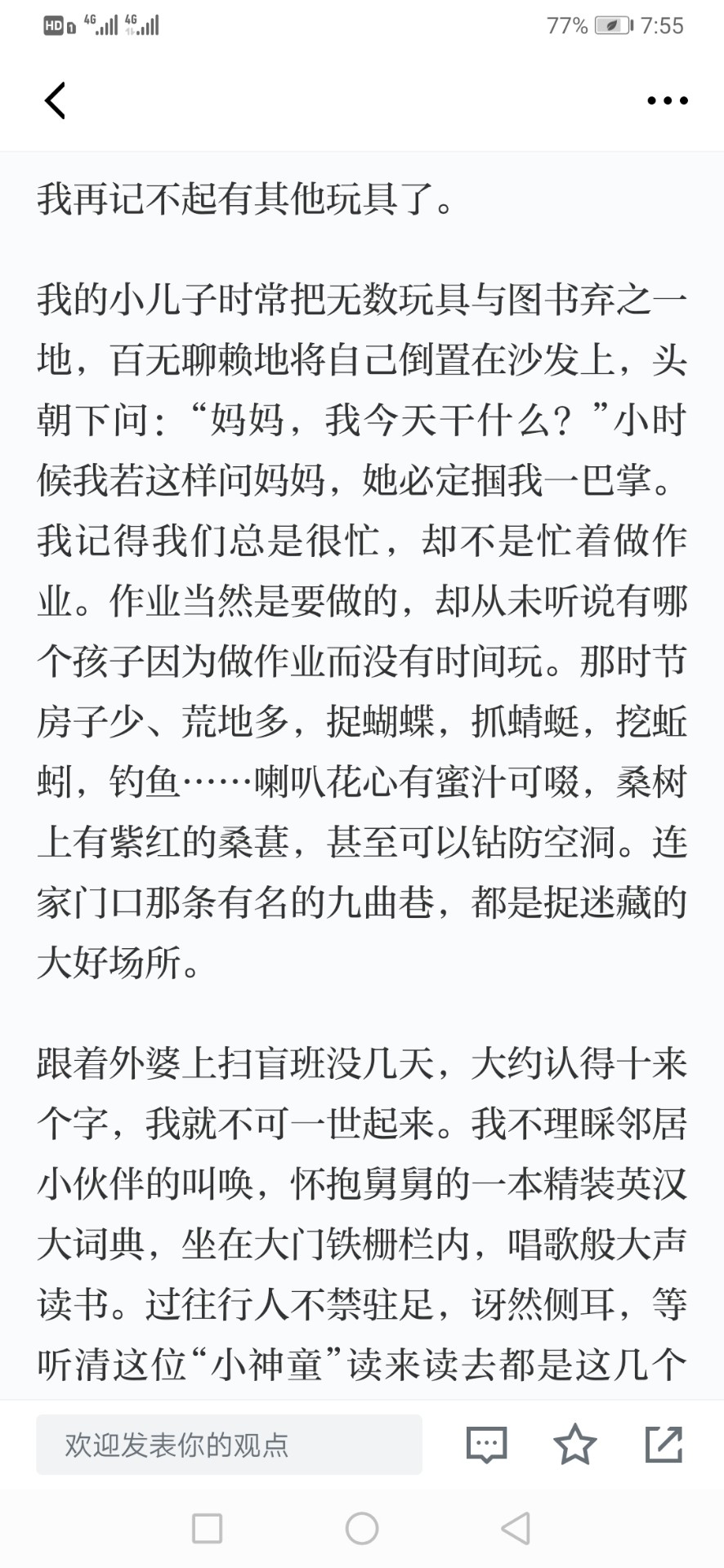Screen dimensions: 724x1568
Task: Go back using the top-left arrow
Action: 55,100
